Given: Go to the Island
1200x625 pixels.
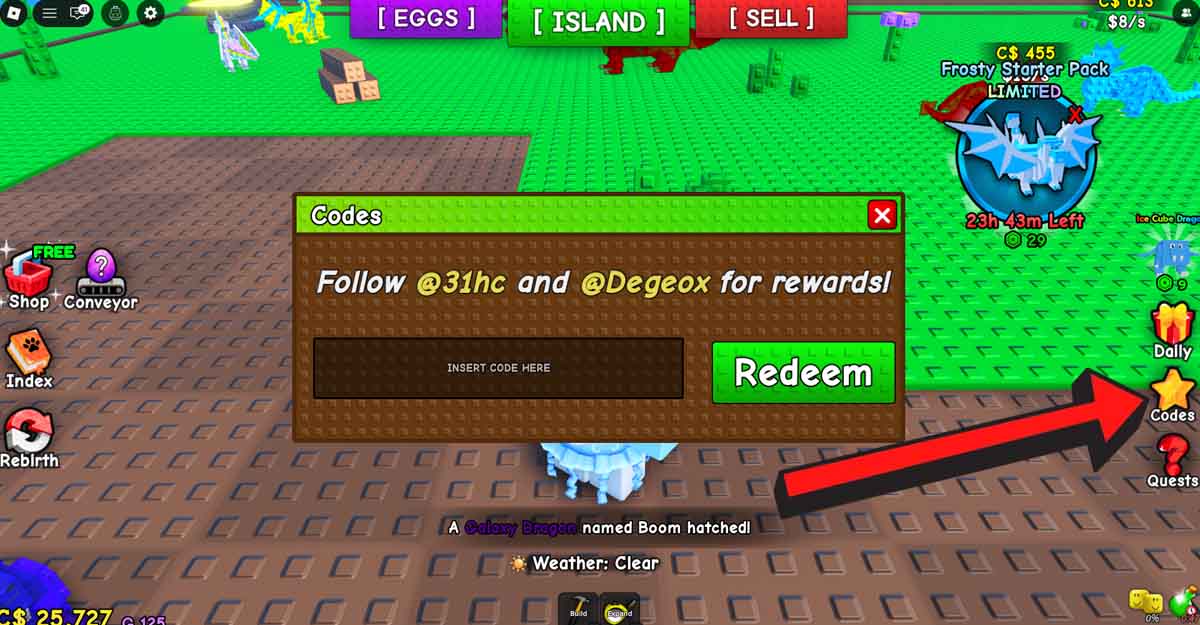Looking at the screenshot, I should point(598,21).
